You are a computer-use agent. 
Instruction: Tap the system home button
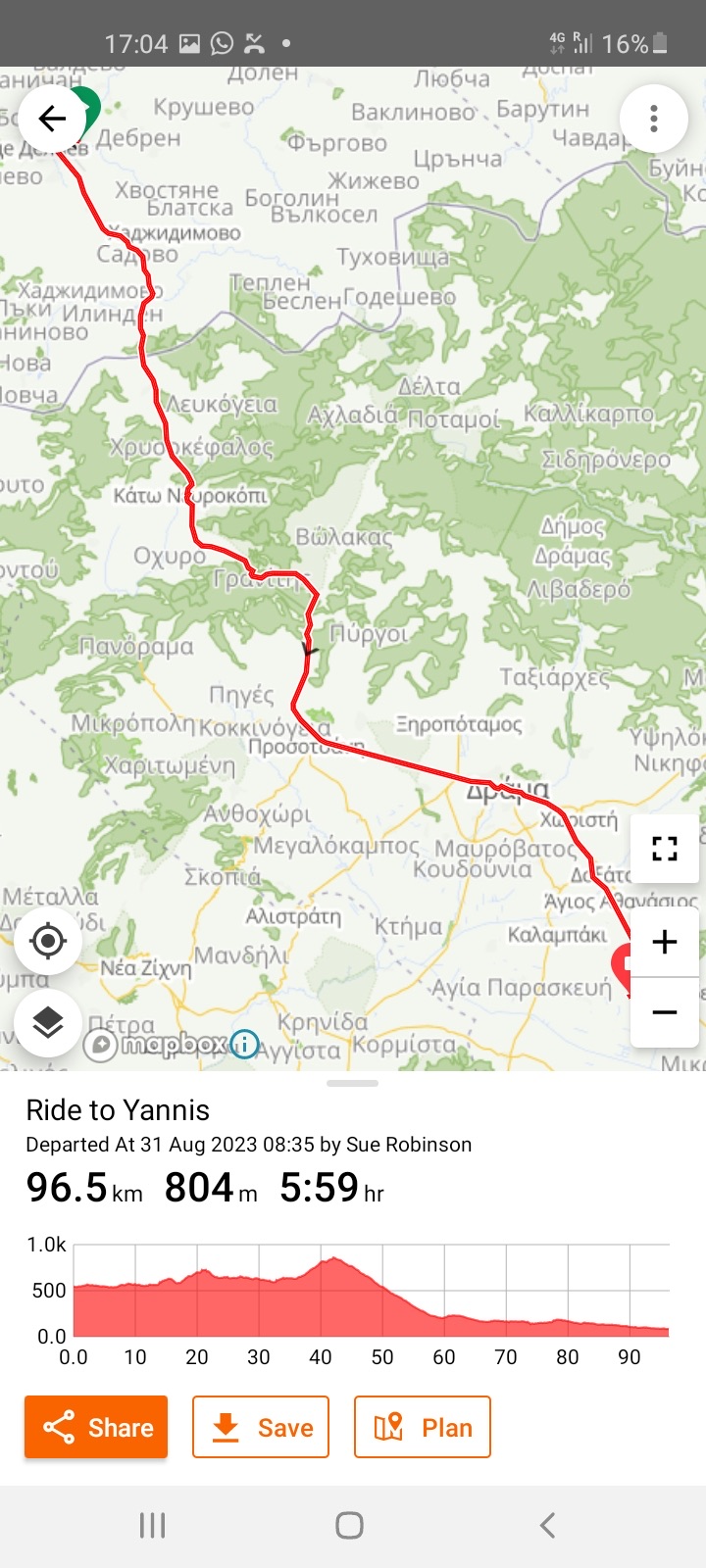(350, 1525)
